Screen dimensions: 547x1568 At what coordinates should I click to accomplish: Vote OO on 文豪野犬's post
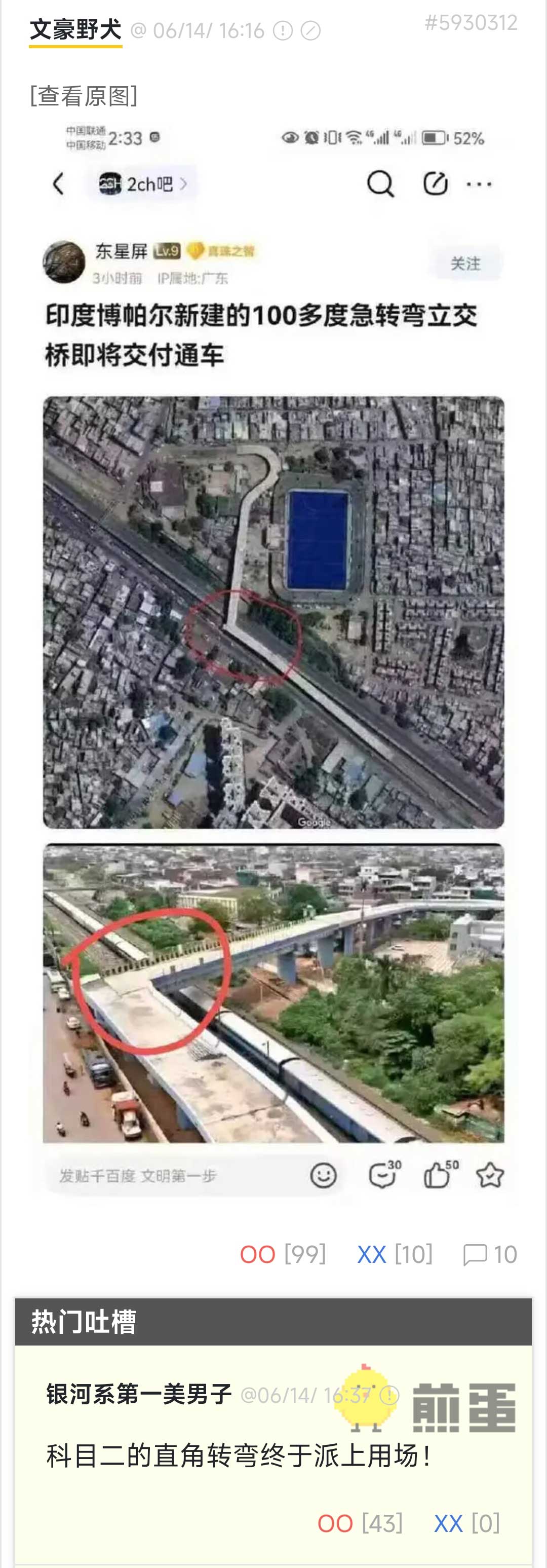pos(258,1254)
